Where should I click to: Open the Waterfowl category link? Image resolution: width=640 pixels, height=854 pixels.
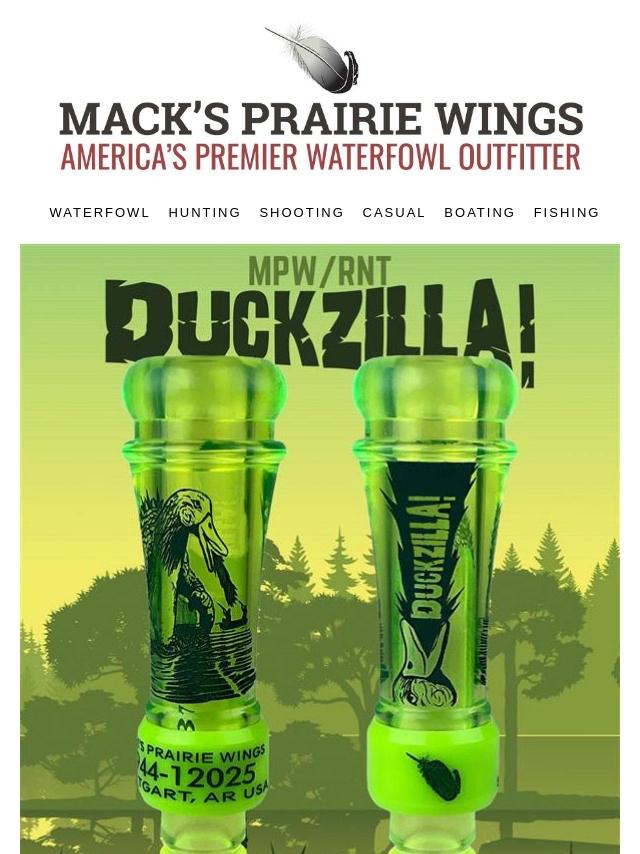tap(99, 213)
